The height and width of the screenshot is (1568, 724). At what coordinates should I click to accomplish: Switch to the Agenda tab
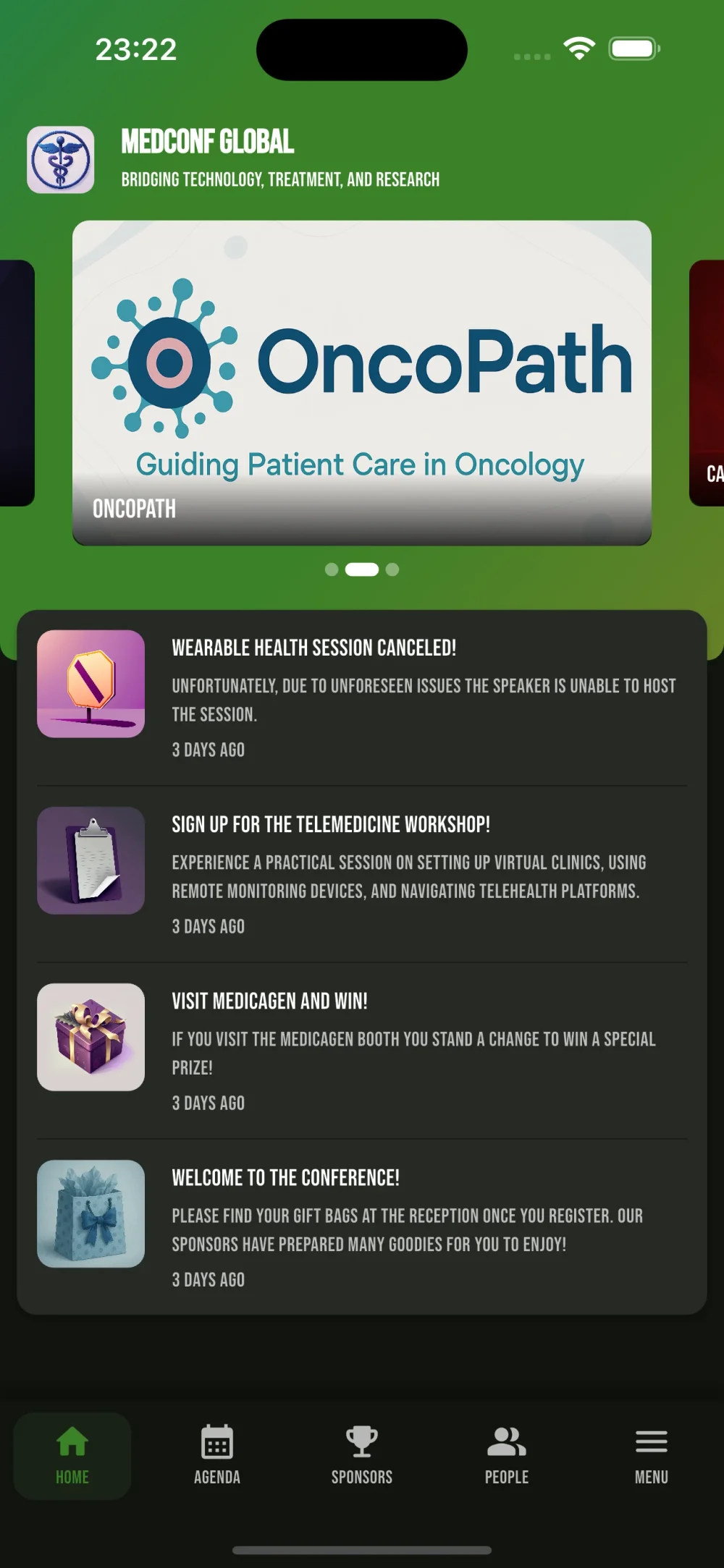(217, 1454)
